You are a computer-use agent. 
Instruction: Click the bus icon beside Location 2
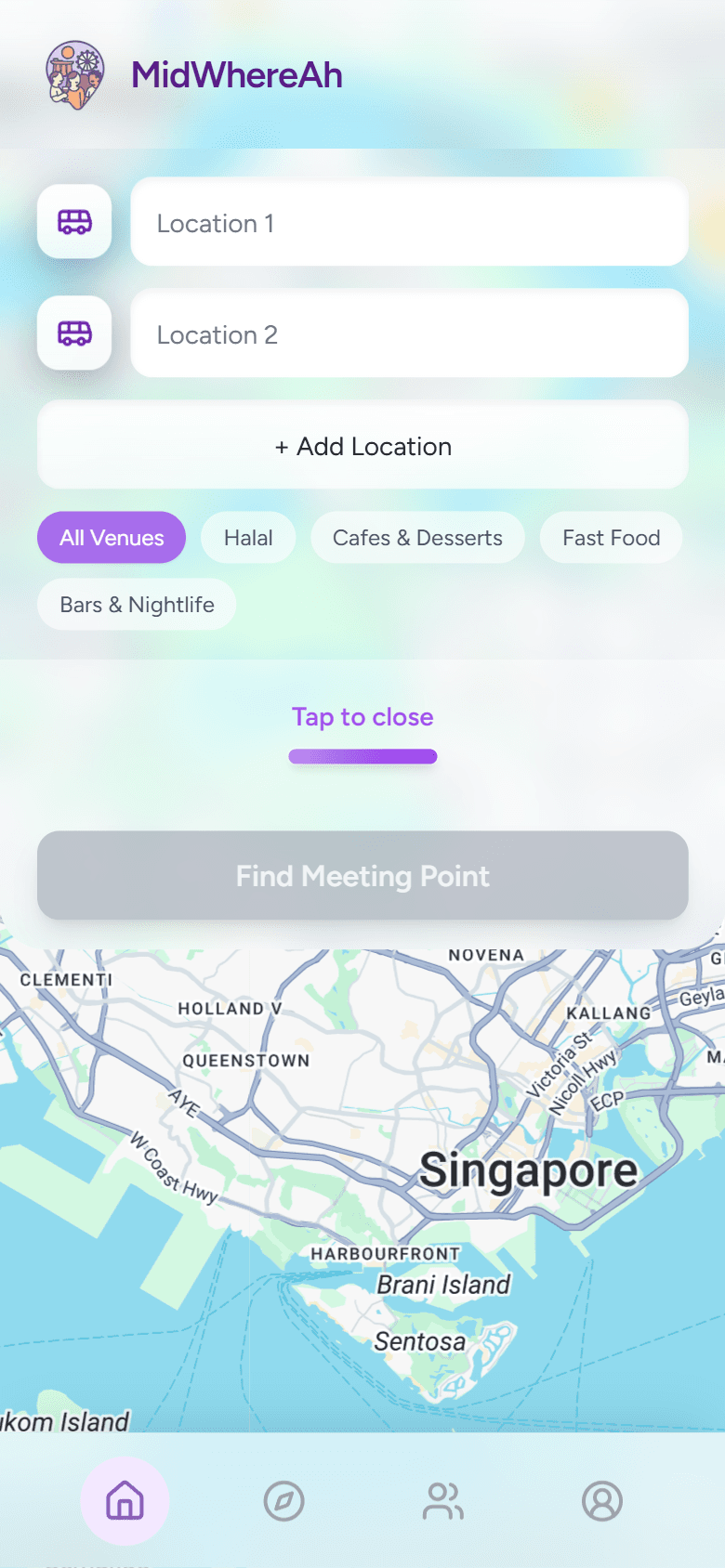74,333
